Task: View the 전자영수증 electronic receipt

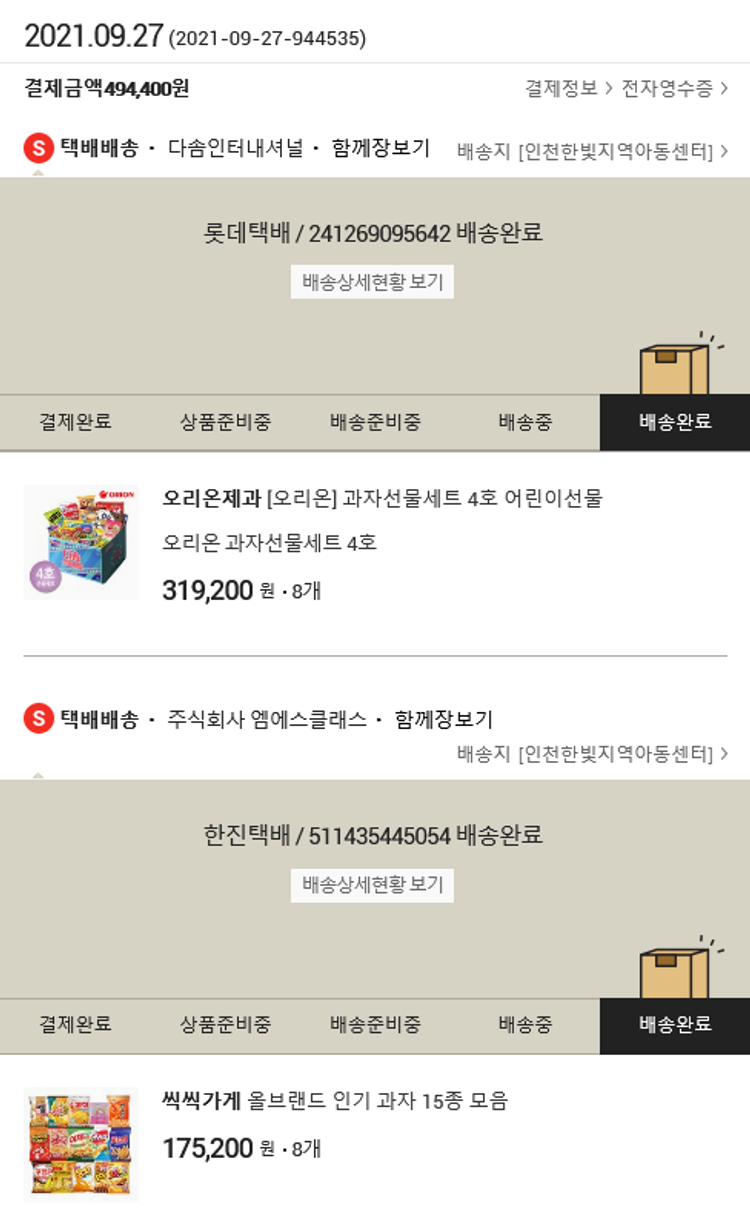Action: (x=675, y=88)
